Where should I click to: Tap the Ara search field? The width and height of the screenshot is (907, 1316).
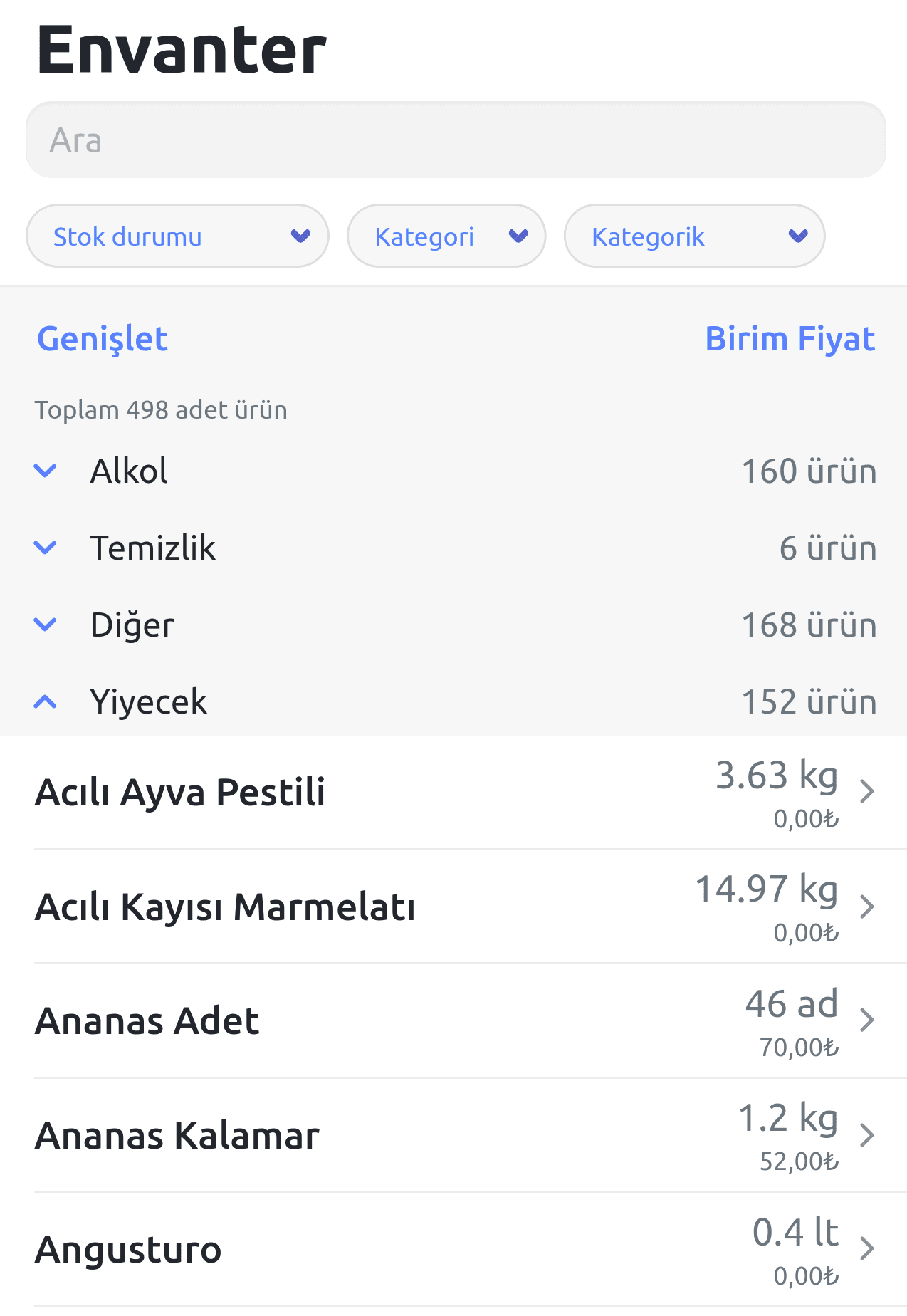click(456, 140)
